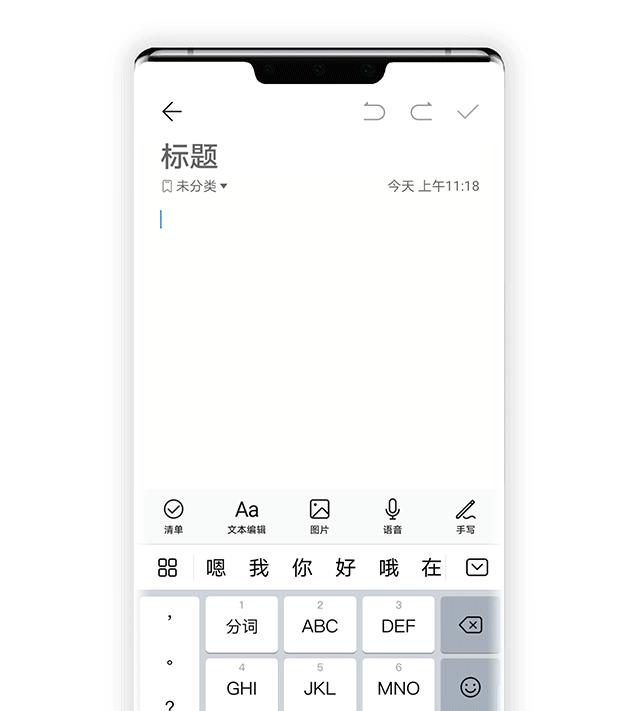Image resolution: width=640 pixels, height=711 pixels.
Task: Open the emoji keyboard
Action: pos(470,686)
